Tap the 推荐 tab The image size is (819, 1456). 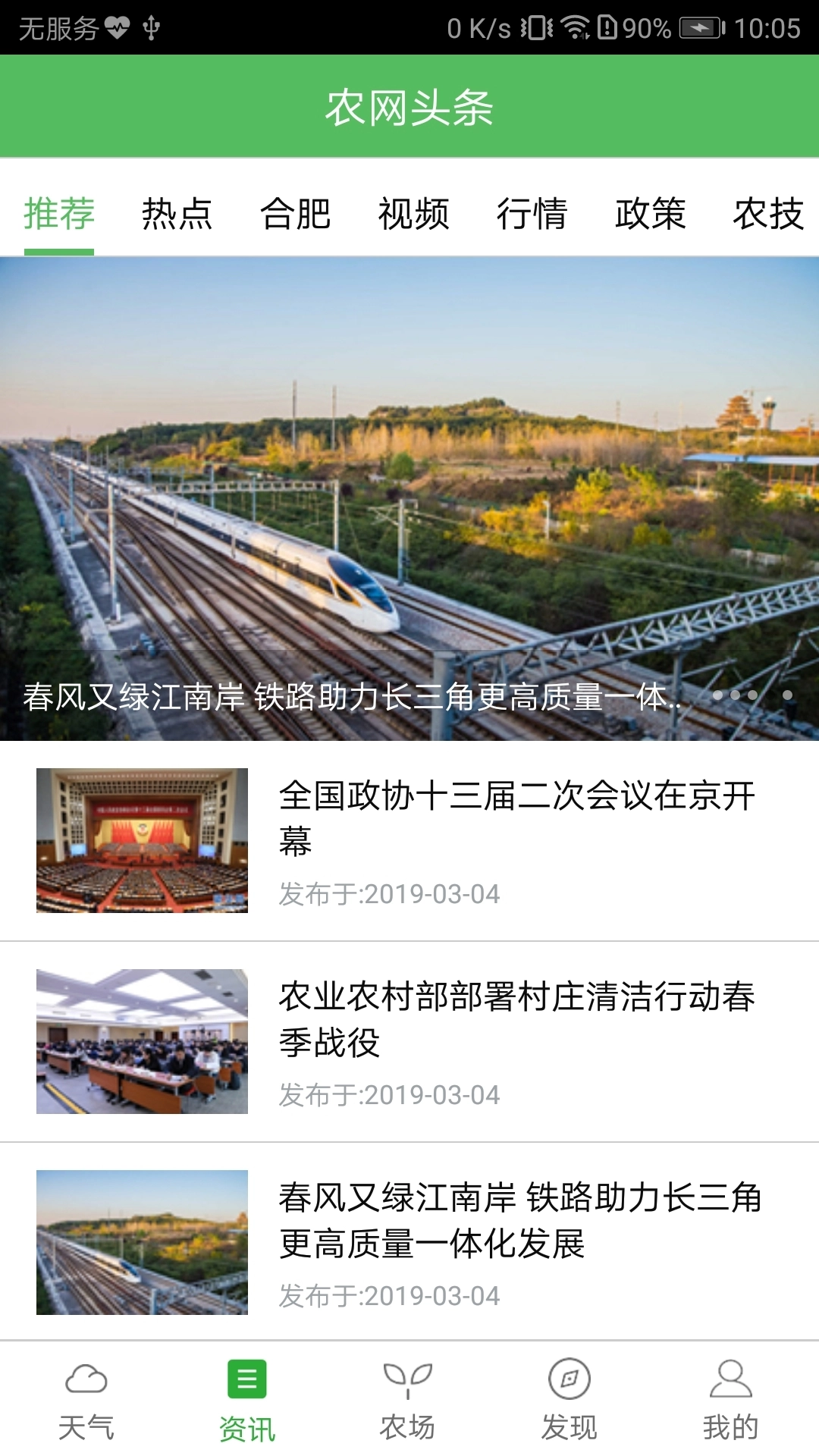coord(59,213)
